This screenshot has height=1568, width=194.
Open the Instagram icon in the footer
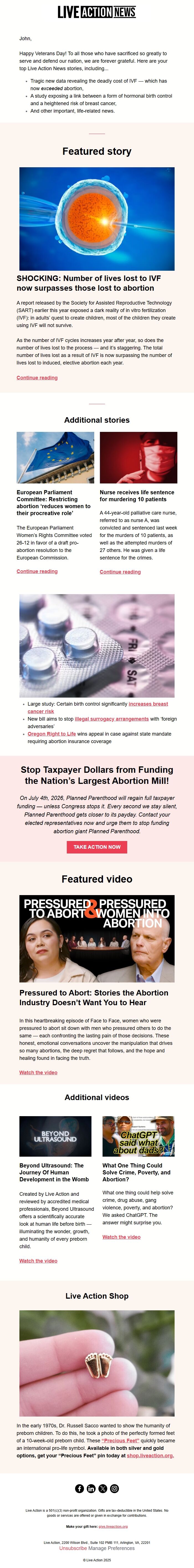pos(114,1488)
